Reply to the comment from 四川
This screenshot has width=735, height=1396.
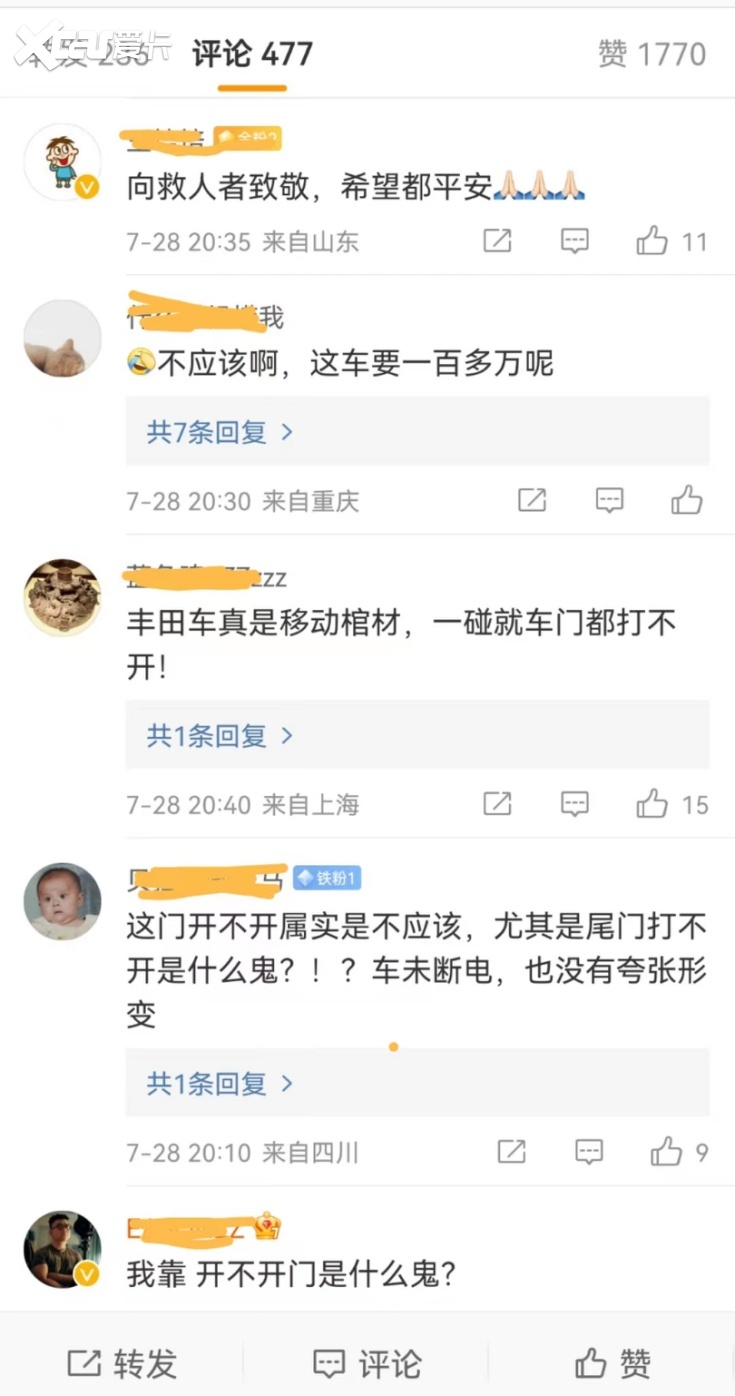(589, 1152)
